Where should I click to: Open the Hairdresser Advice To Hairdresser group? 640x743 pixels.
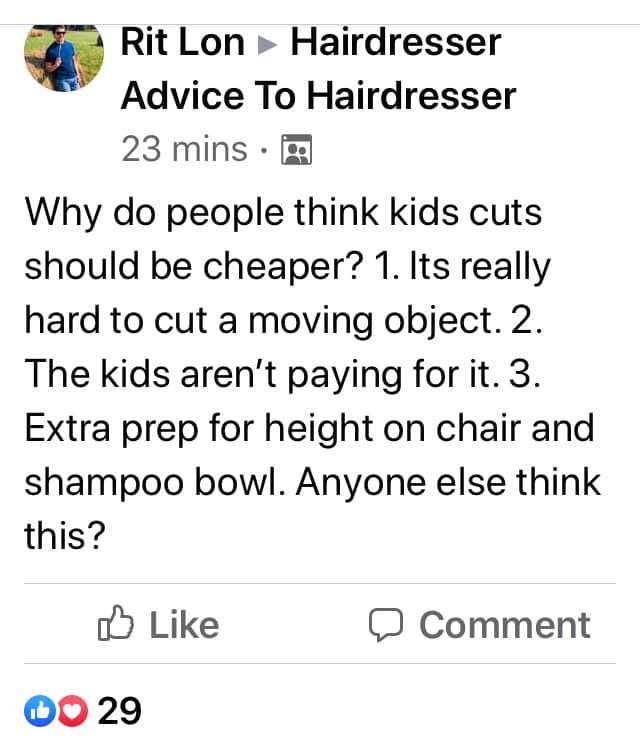[x=318, y=95]
